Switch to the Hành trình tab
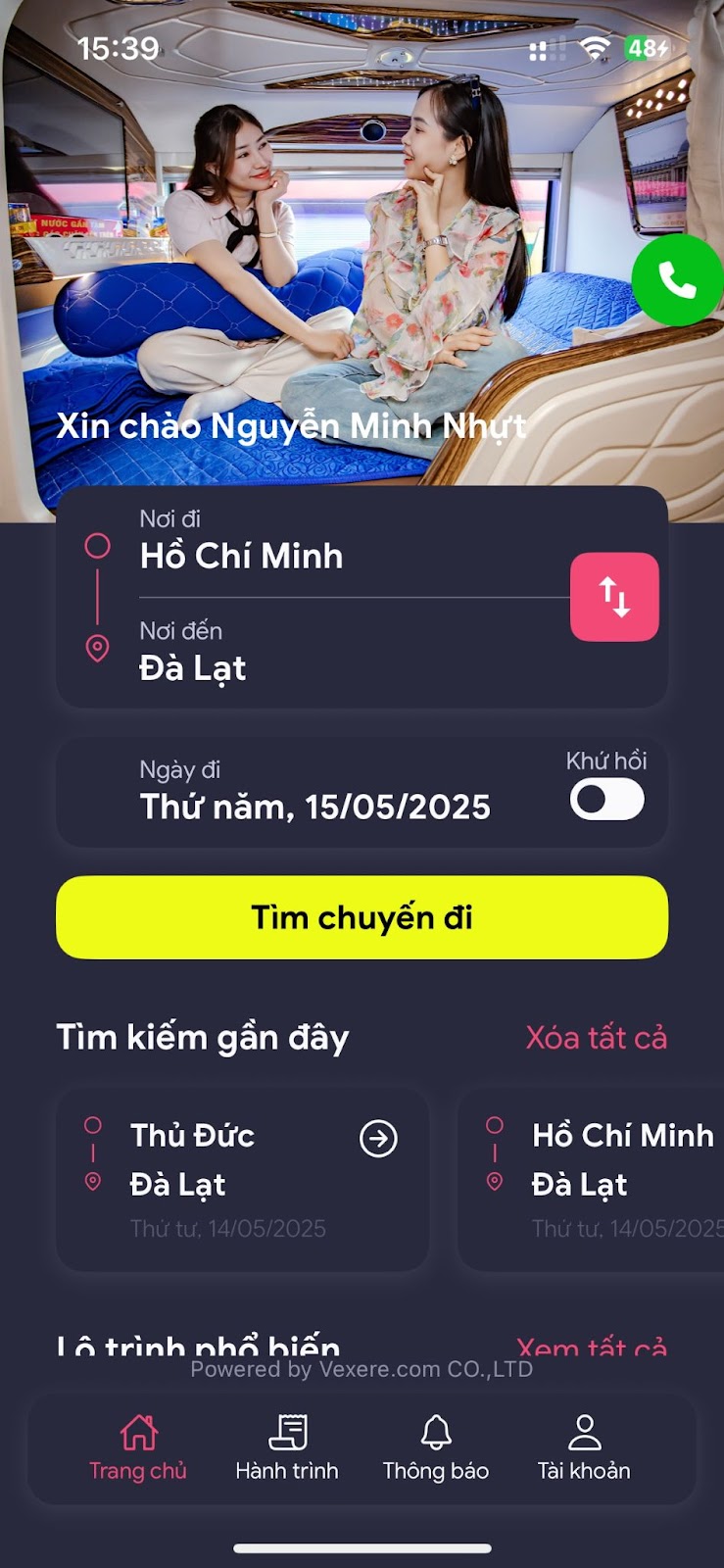This screenshot has height=1568, width=724. click(x=287, y=1448)
